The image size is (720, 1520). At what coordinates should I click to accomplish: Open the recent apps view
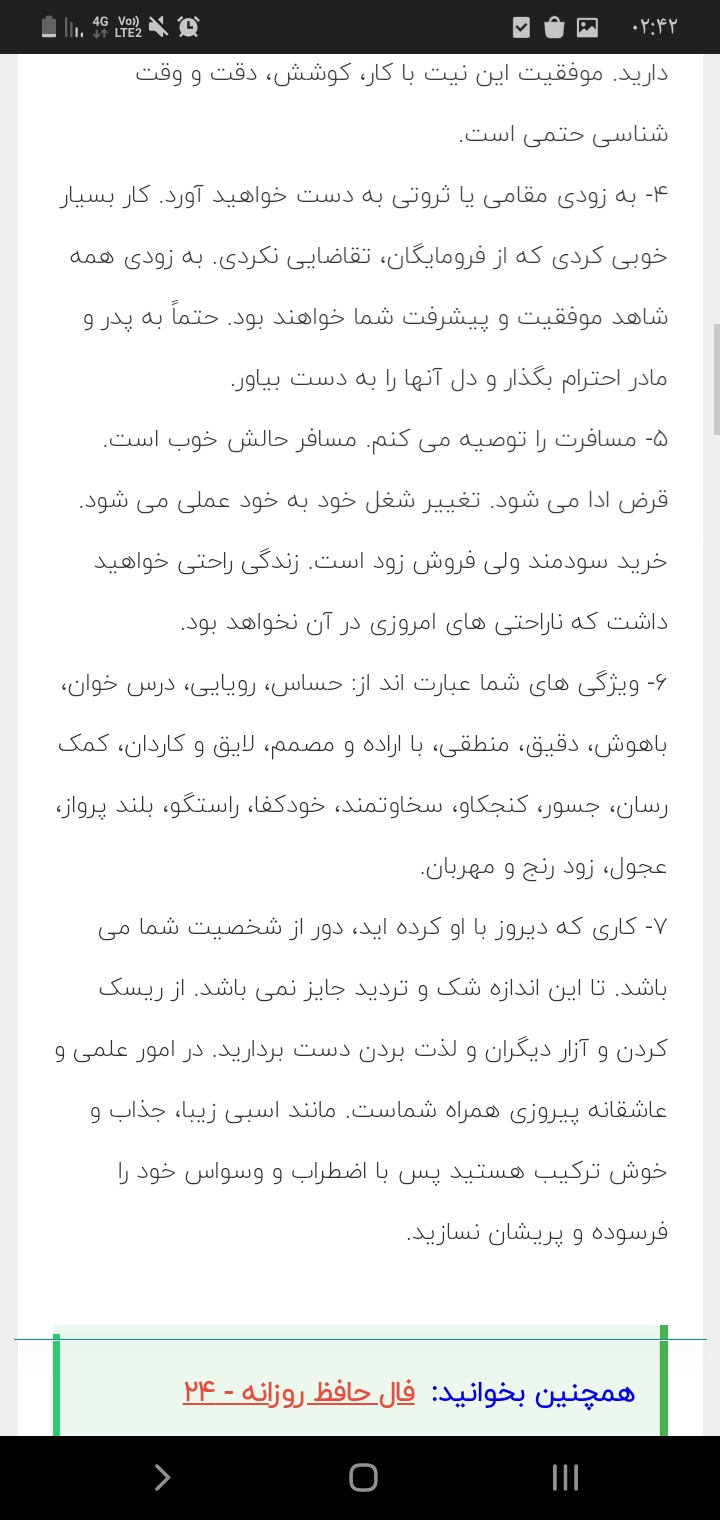(565, 1477)
